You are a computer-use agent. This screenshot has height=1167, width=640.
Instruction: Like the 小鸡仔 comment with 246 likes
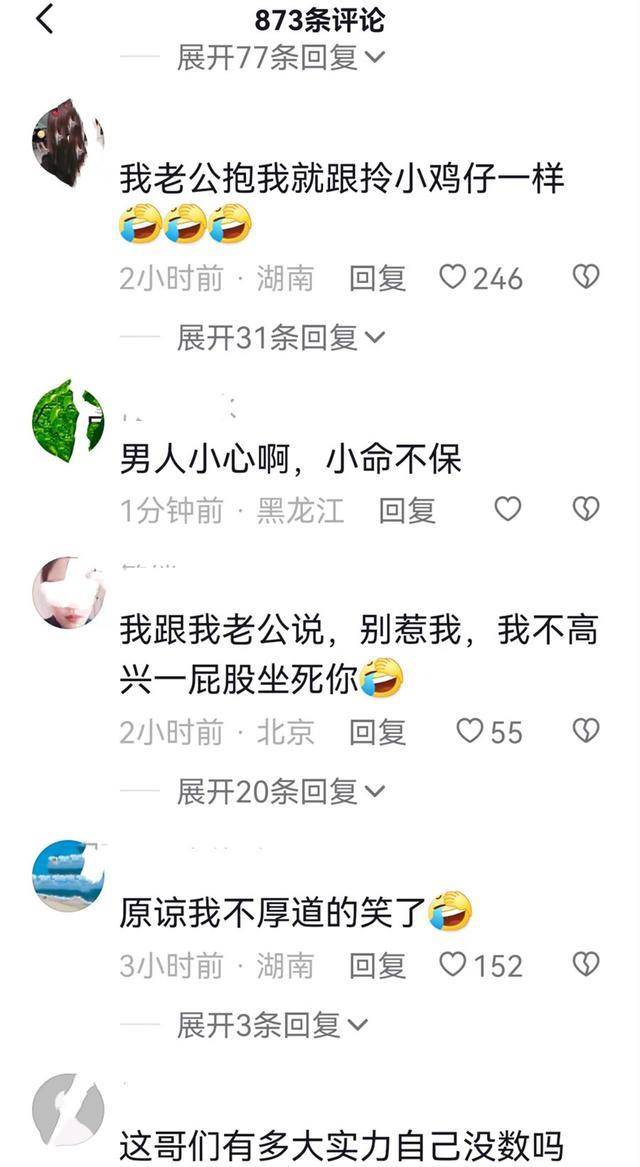pos(454,277)
